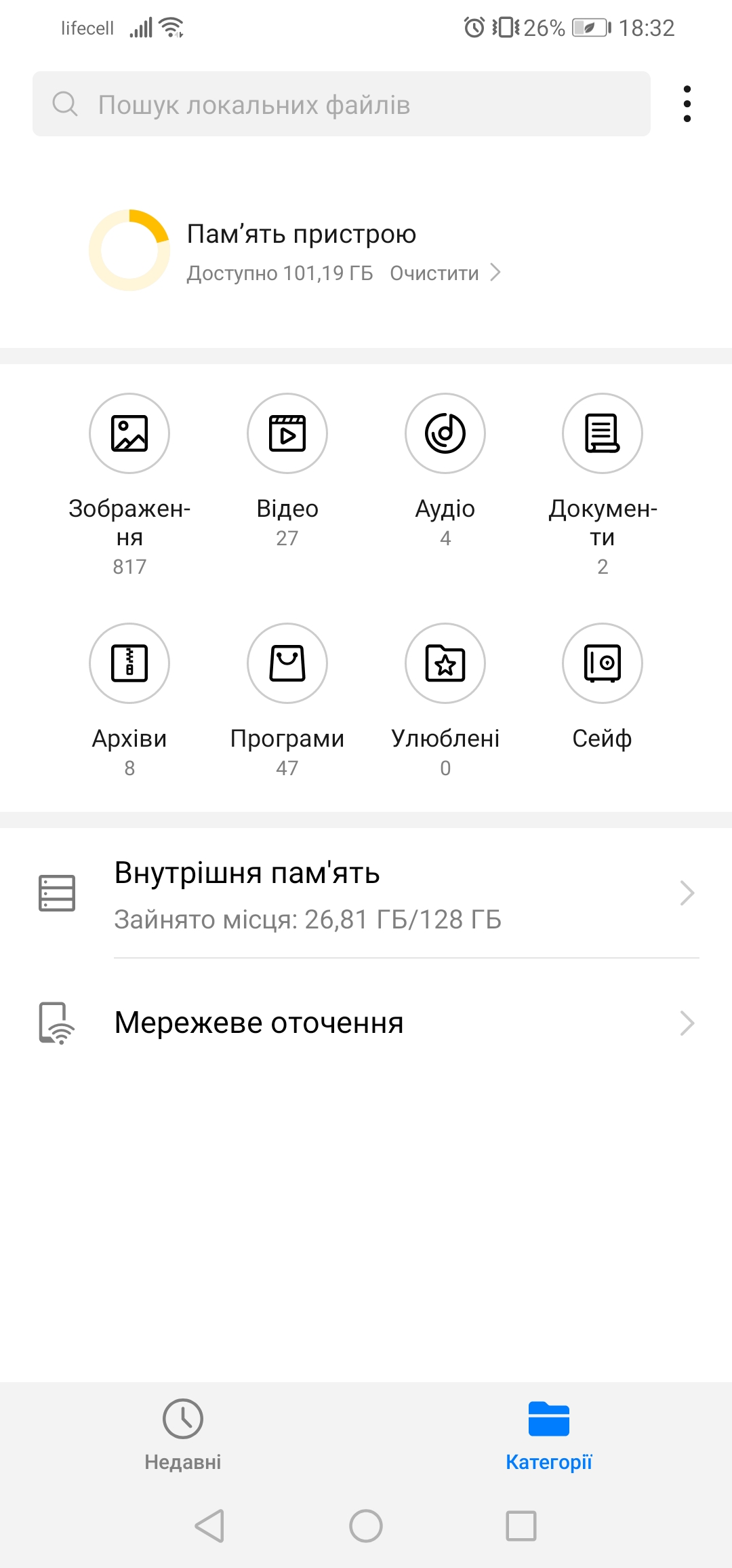Open Мережеве оточення
Viewport: 732px width, 1568px height.
tap(366, 1023)
